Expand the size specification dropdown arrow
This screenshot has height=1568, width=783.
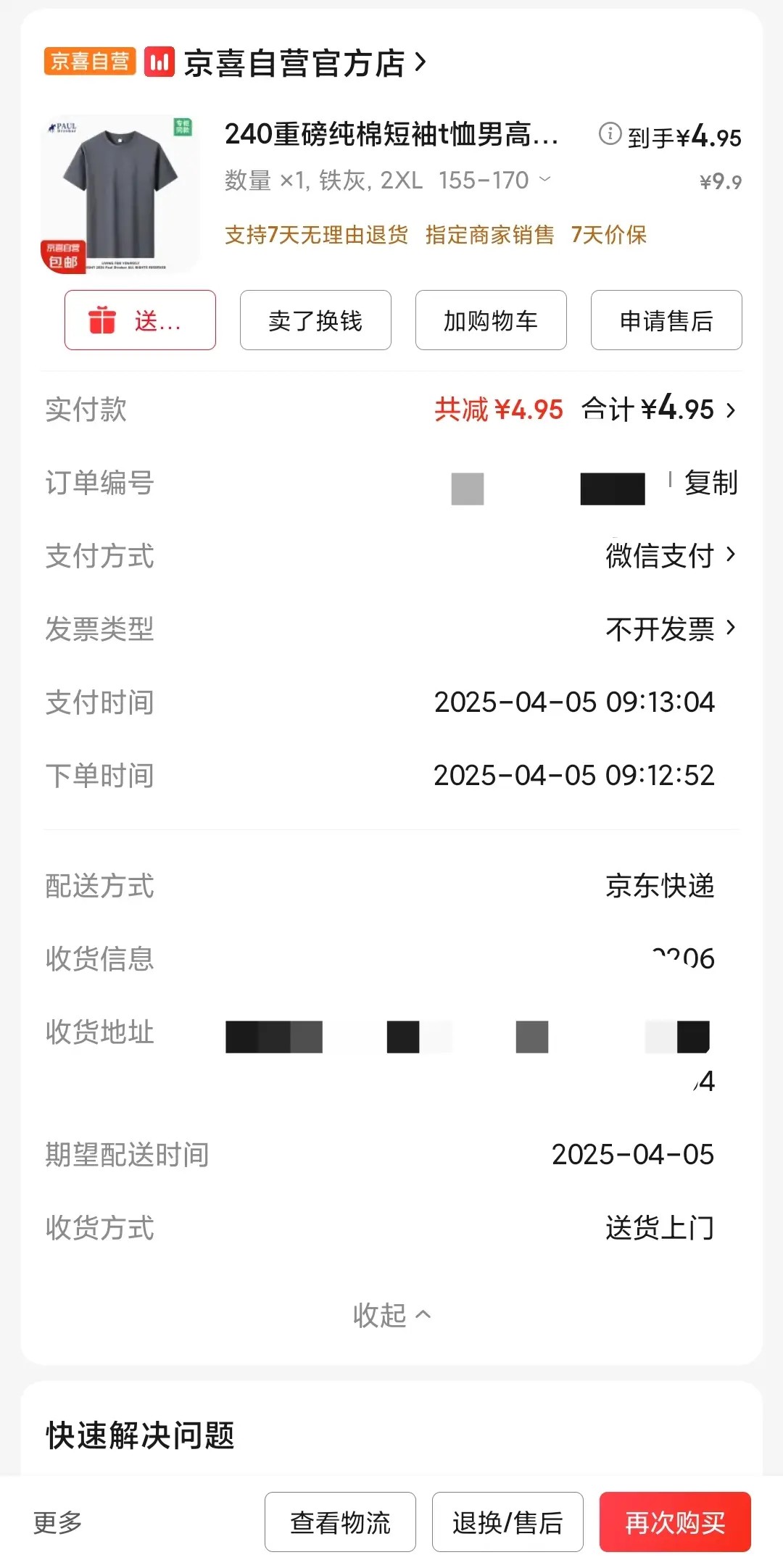[546, 179]
